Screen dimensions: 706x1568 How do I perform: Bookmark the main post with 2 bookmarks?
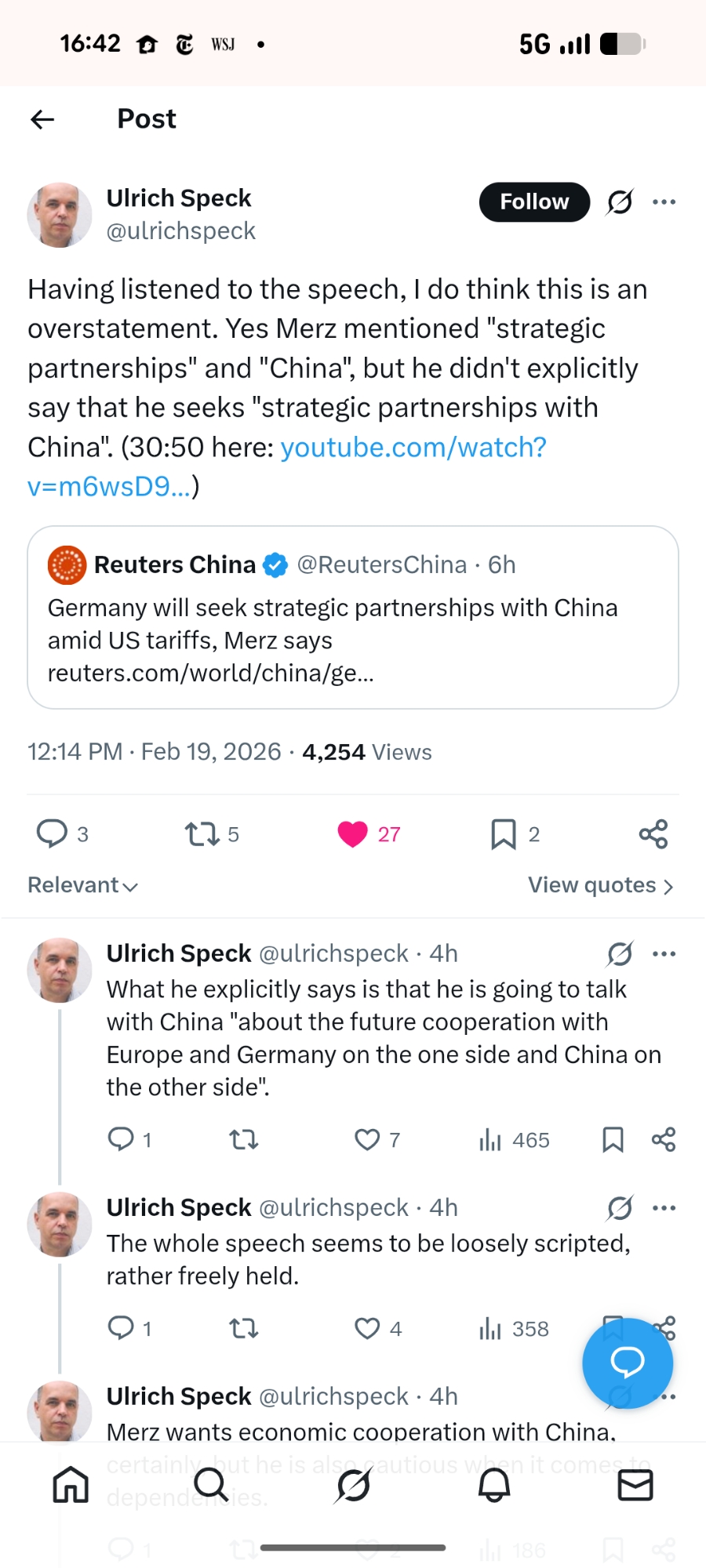tap(504, 834)
